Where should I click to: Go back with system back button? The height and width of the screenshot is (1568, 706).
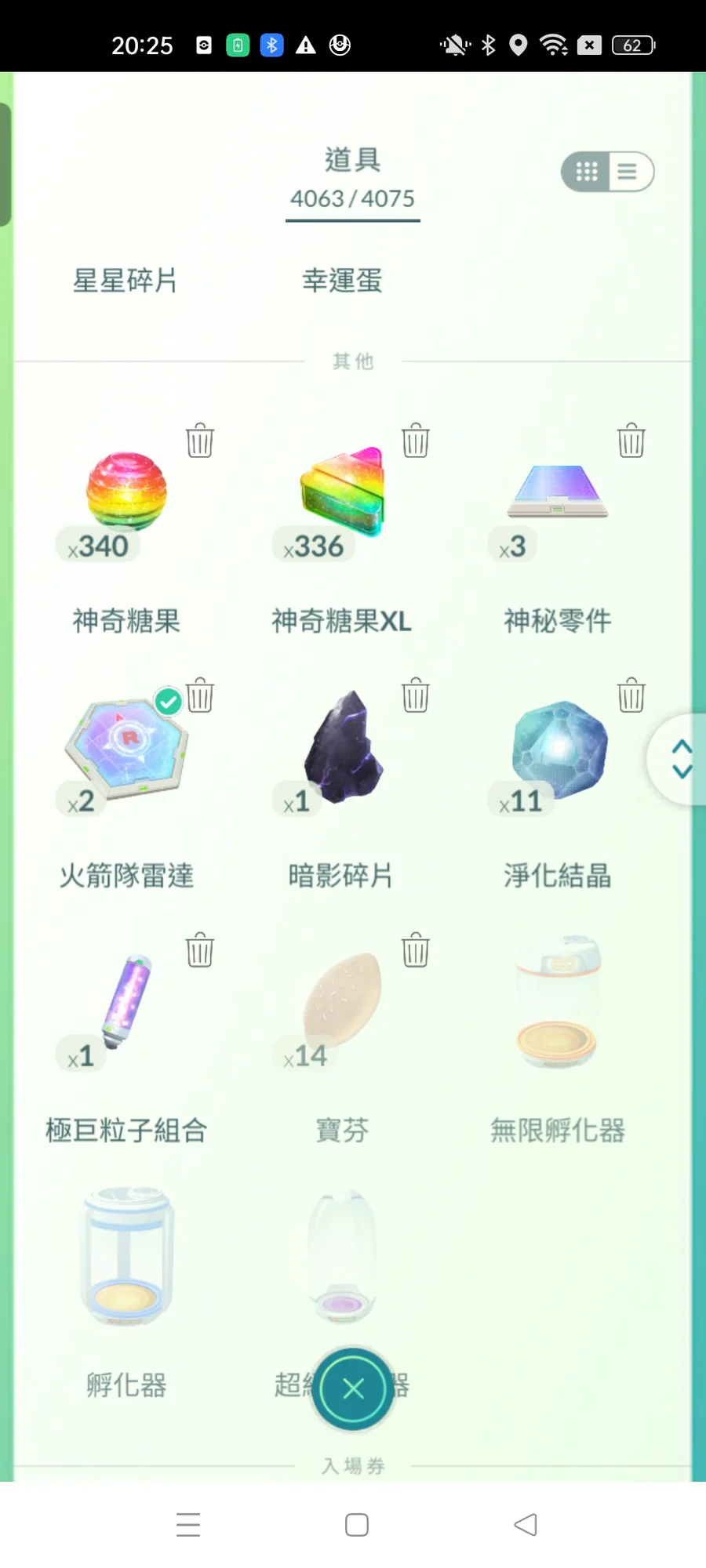pos(526,1525)
